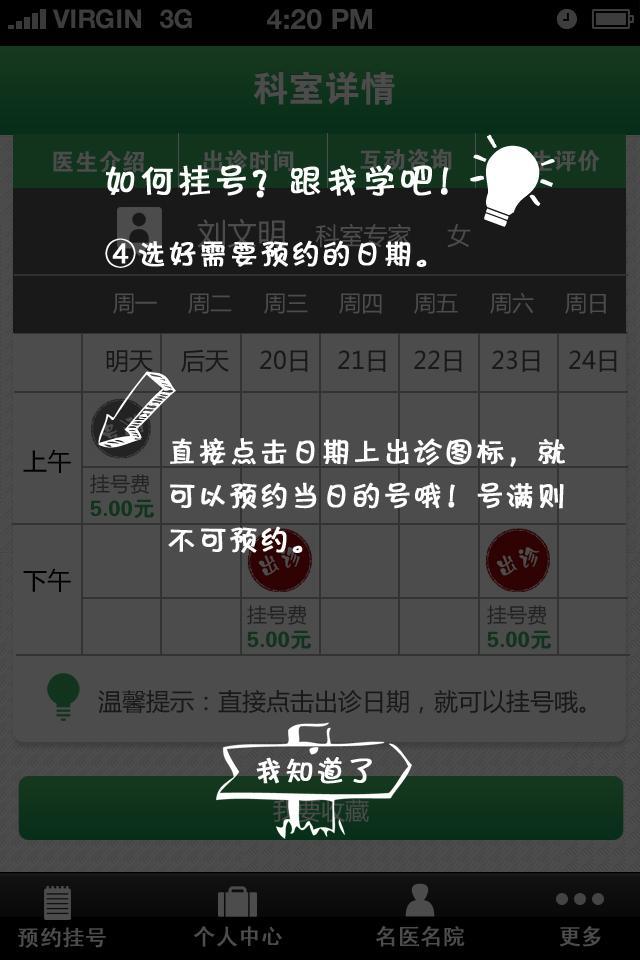Open the 互动咨询 tab

pos(405,161)
